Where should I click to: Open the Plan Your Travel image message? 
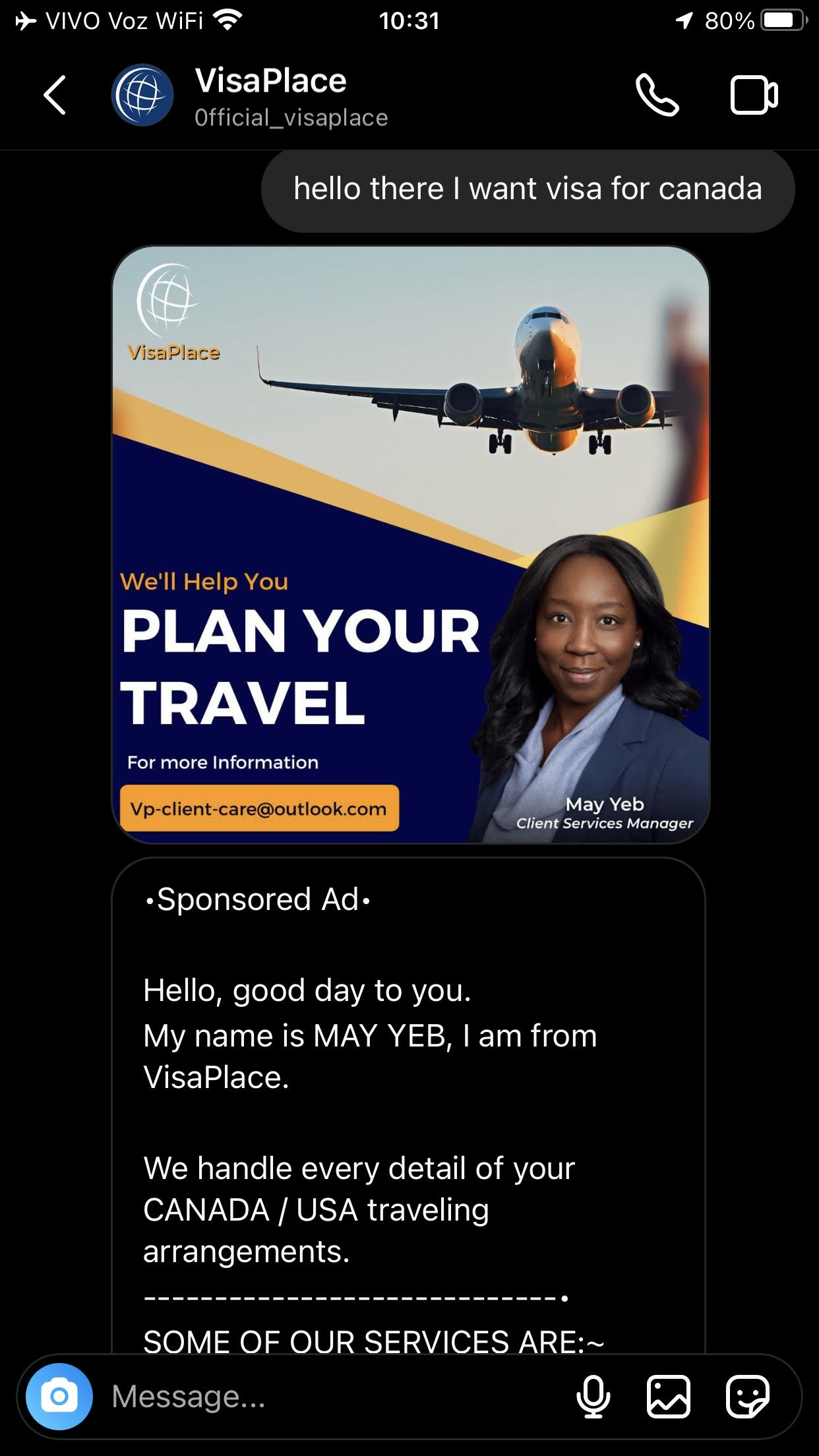click(x=410, y=545)
